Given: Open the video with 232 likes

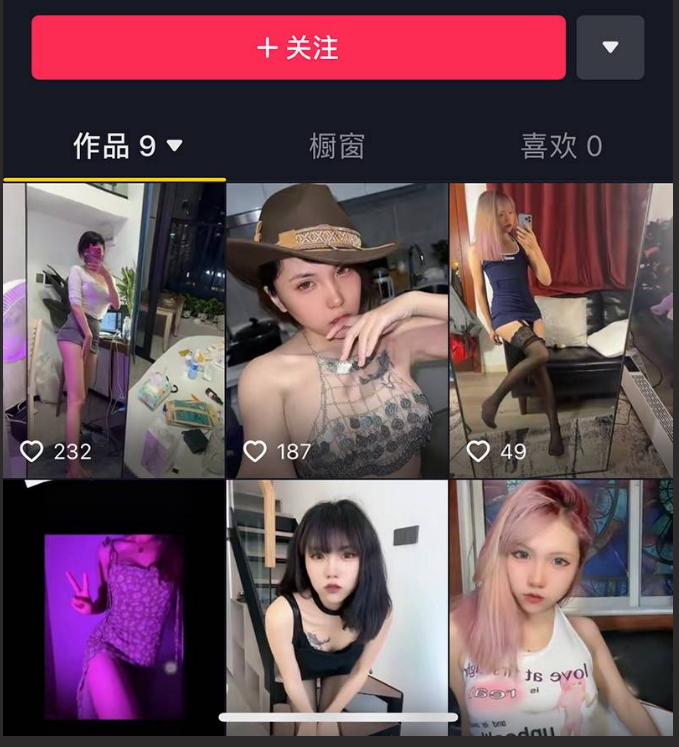Looking at the screenshot, I should 113,330.
